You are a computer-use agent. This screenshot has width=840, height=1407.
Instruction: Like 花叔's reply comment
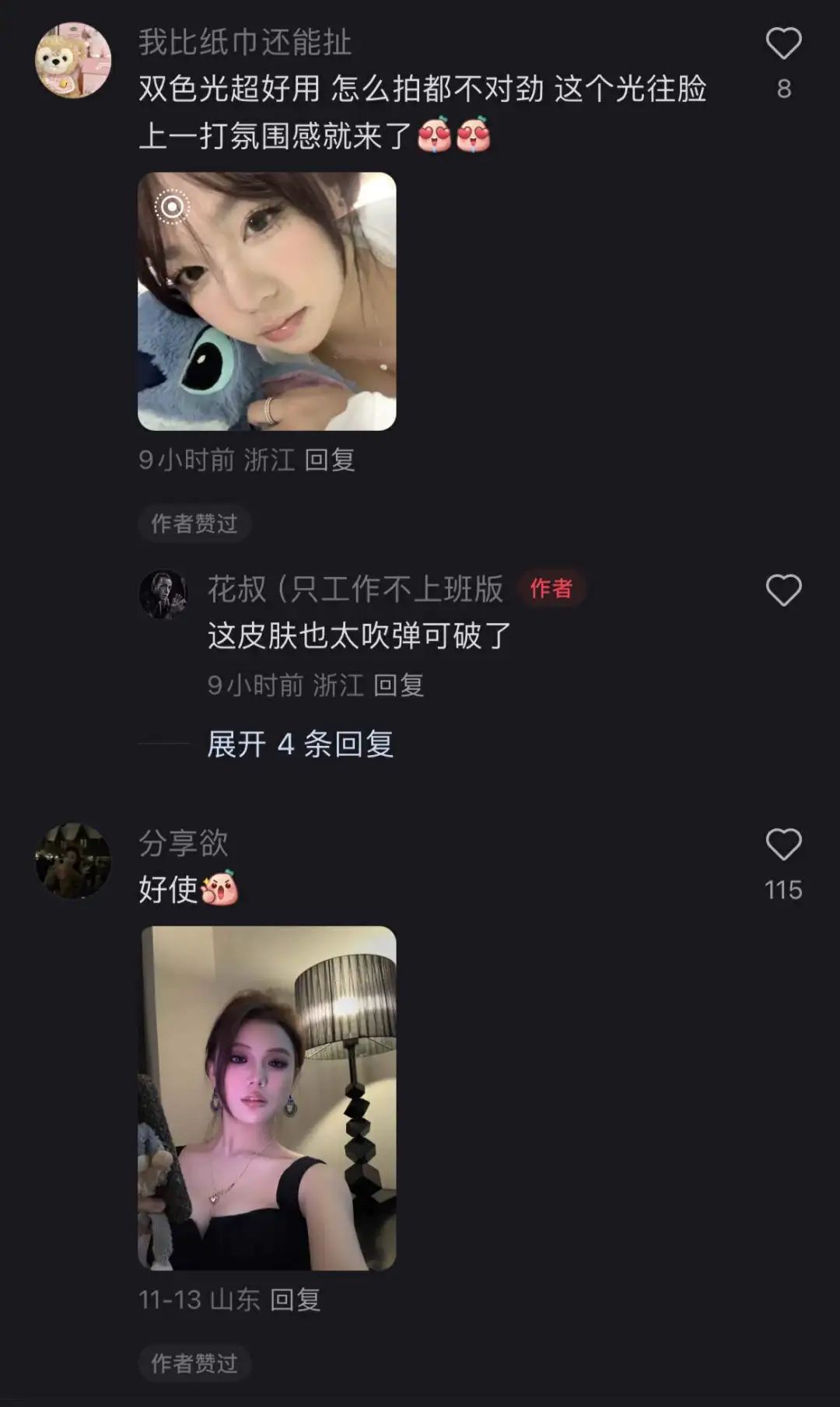(783, 590)
